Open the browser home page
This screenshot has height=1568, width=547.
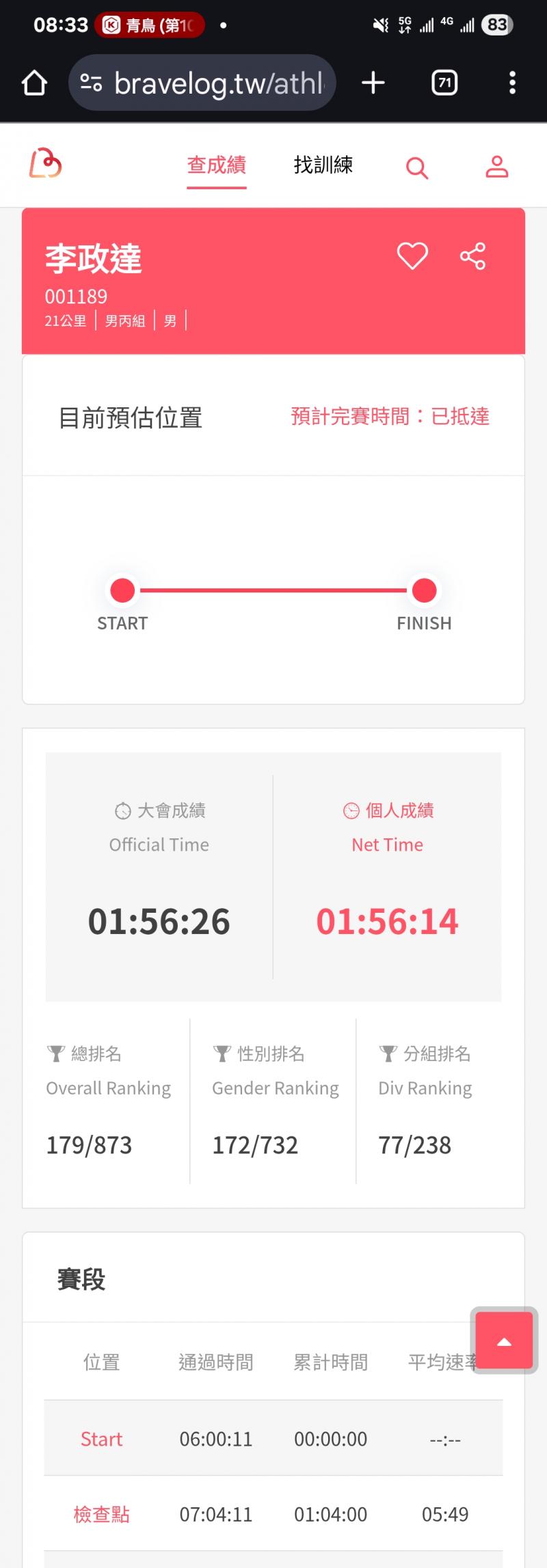coord(34,83)
